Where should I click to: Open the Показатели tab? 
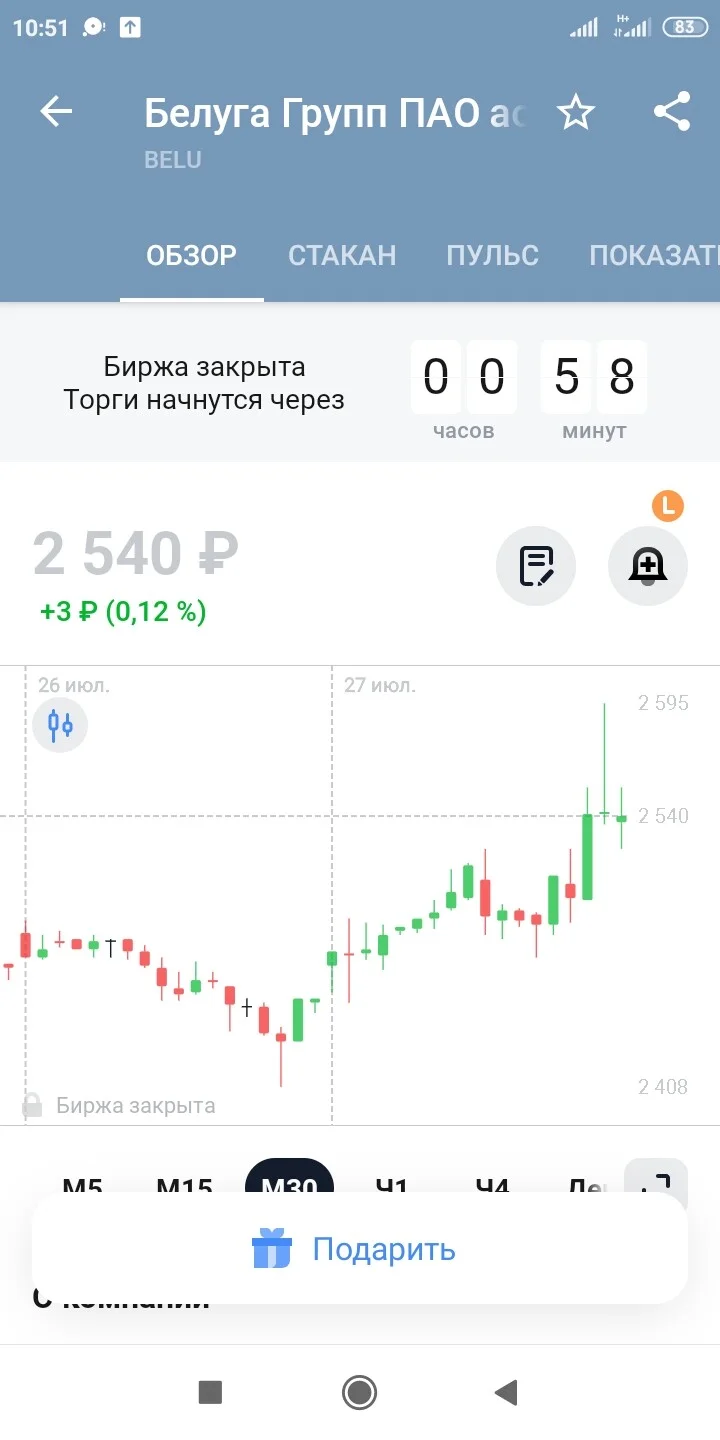tap(654, 255)
